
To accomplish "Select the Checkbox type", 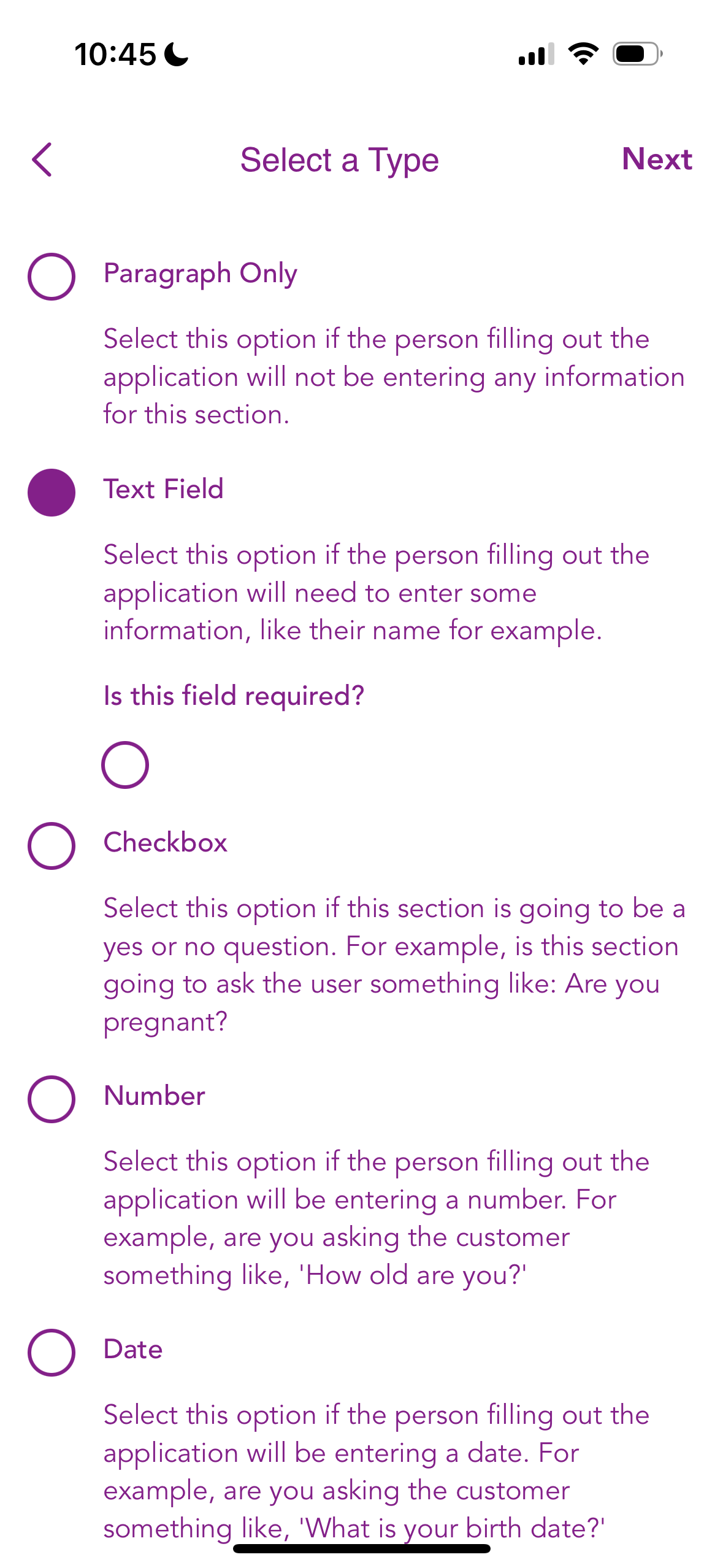I will (x=52, y=846).
